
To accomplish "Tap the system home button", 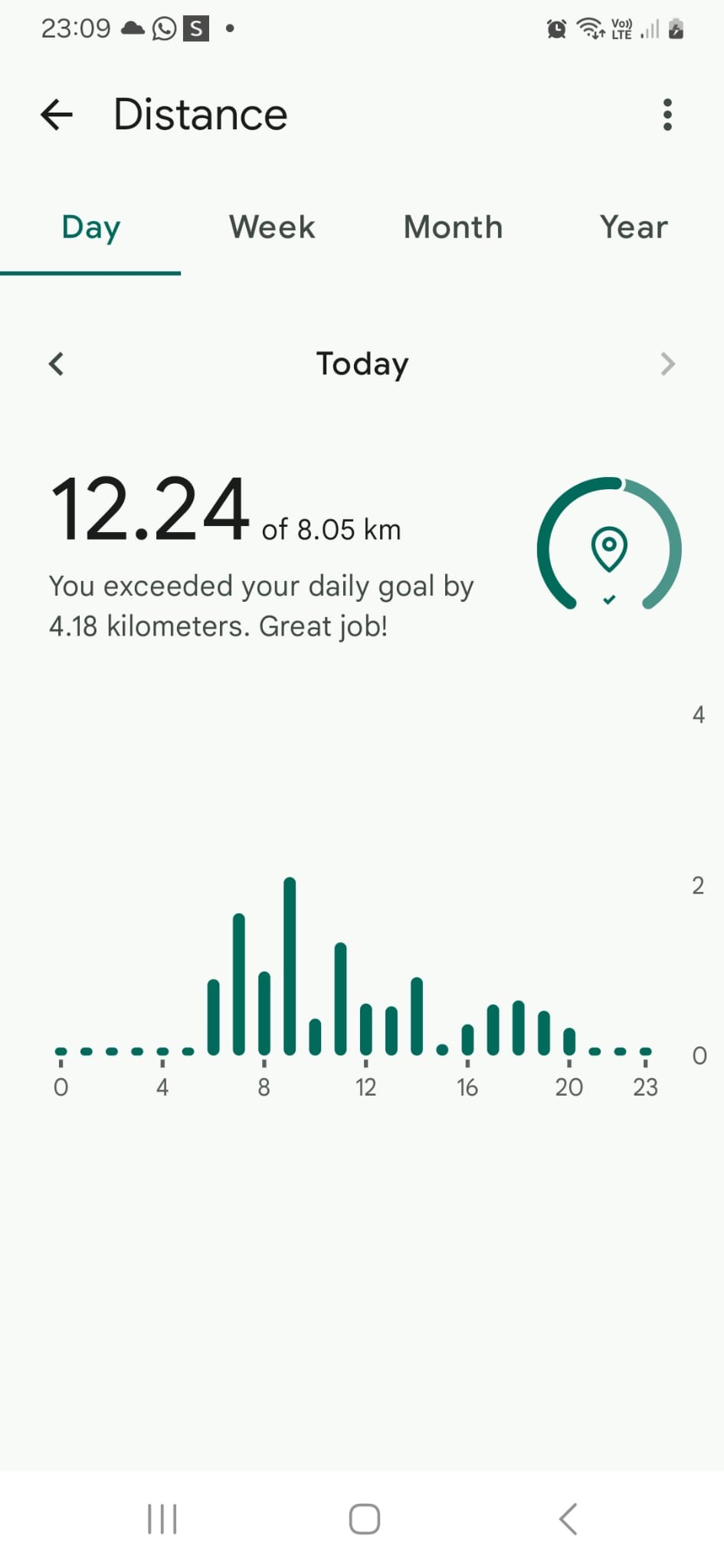I will point(365,1519).
